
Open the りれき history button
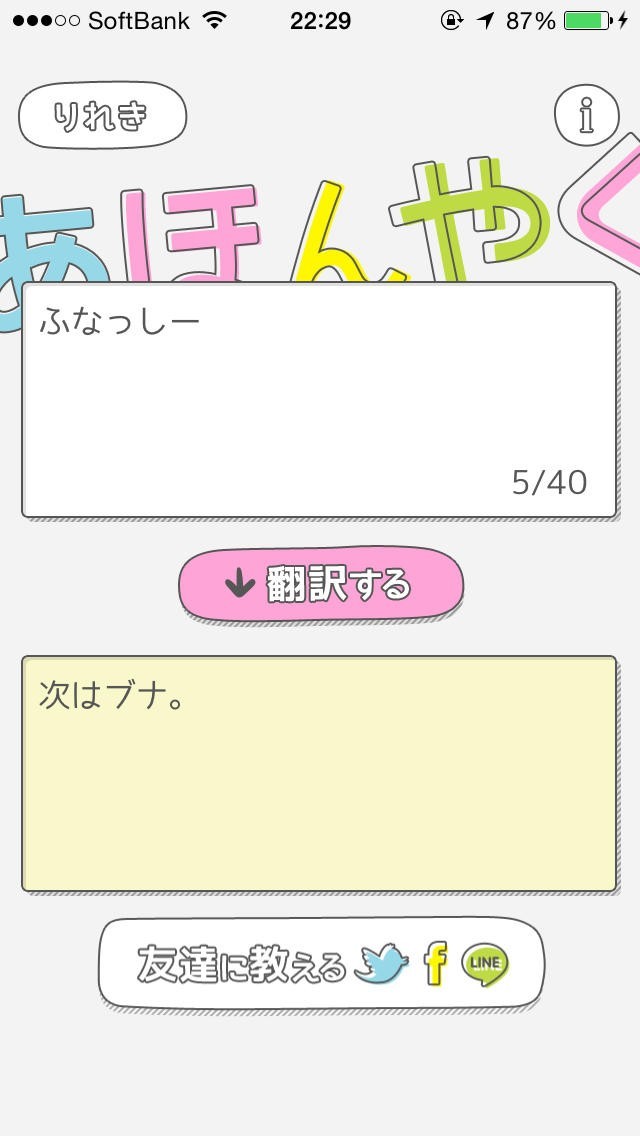[102, 116]
